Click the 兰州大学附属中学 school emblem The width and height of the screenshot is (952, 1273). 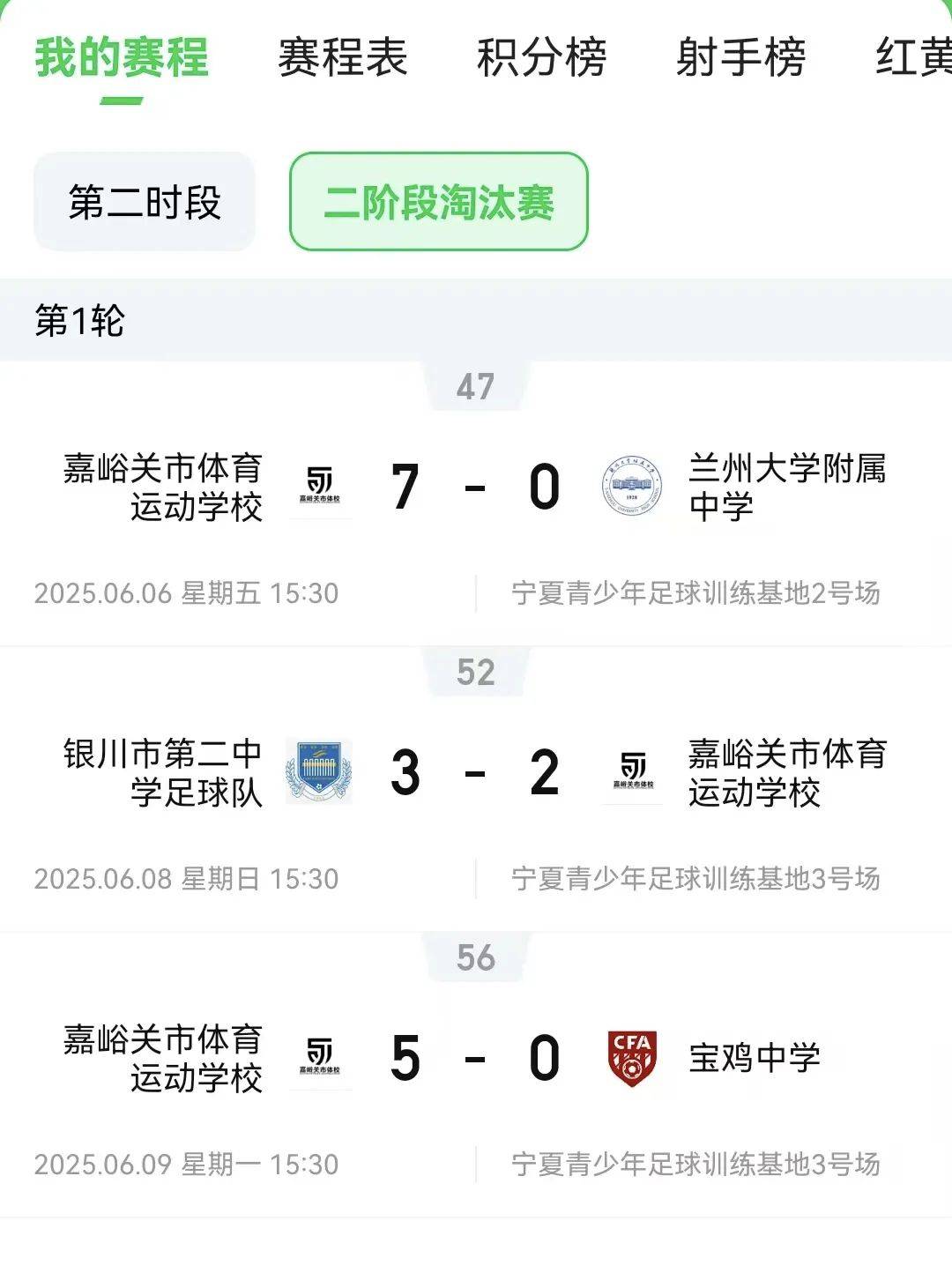tap(631, 486)
